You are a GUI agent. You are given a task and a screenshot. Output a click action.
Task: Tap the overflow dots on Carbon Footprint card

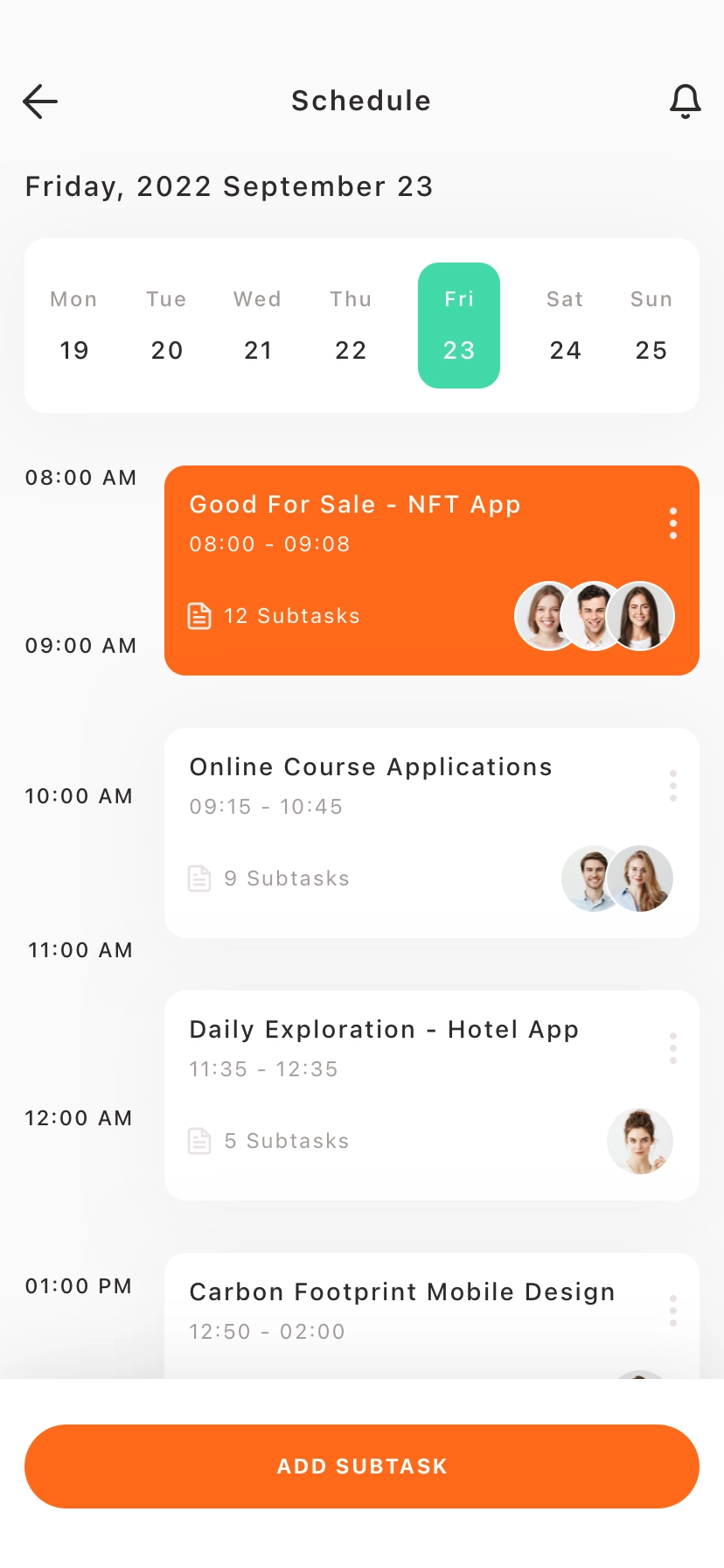click(x=673, y=1311)
